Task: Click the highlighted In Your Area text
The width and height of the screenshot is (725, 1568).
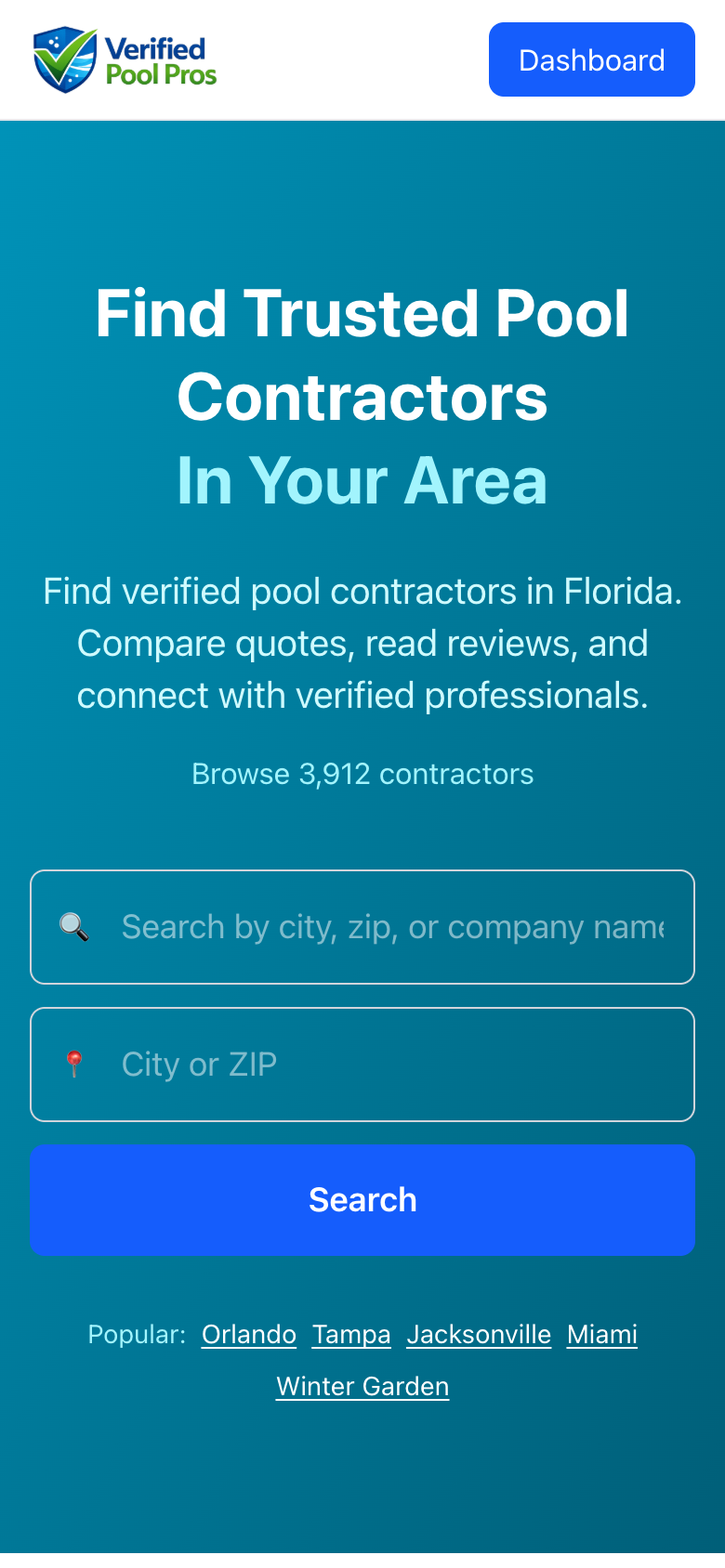Action: tap(362, 480)
